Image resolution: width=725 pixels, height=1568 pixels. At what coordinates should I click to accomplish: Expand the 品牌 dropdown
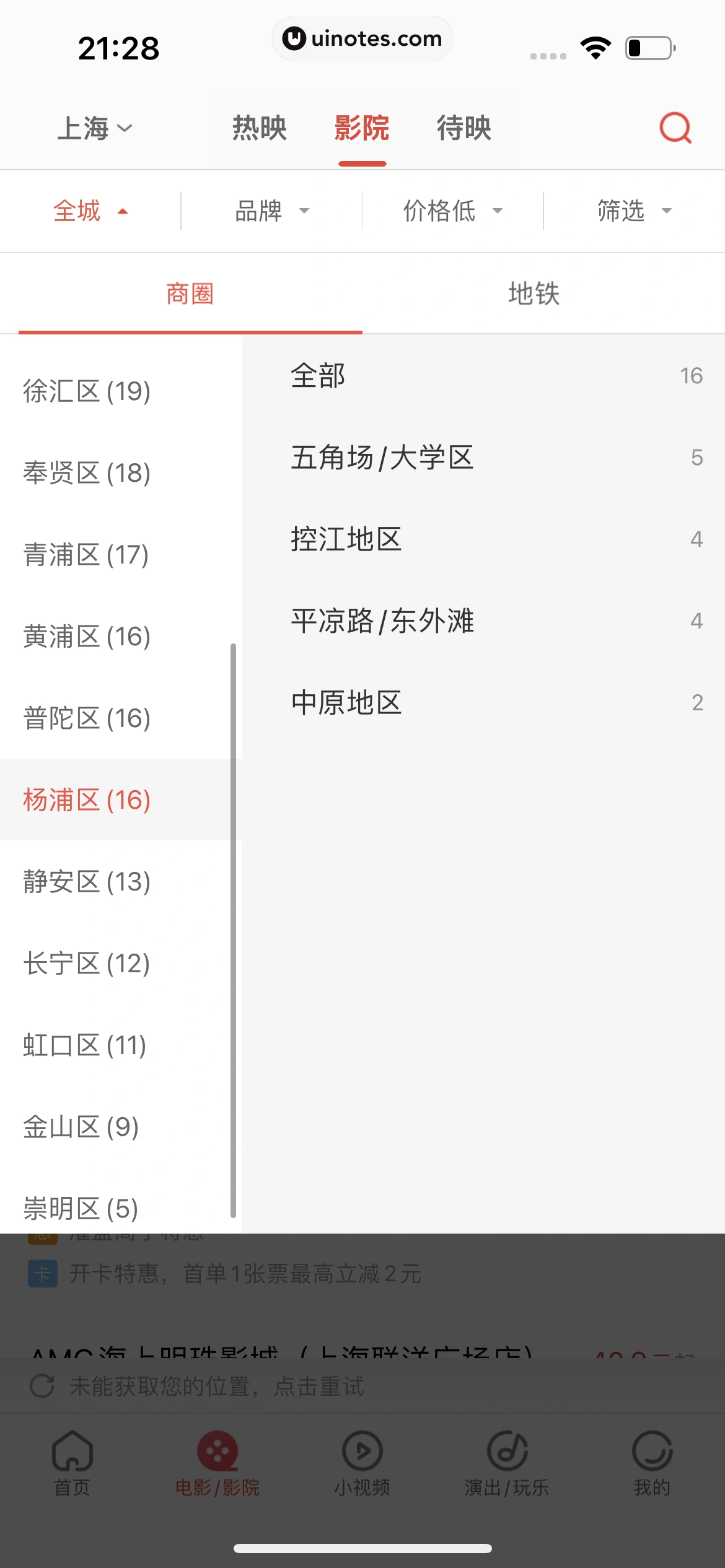tap(270, 211)
